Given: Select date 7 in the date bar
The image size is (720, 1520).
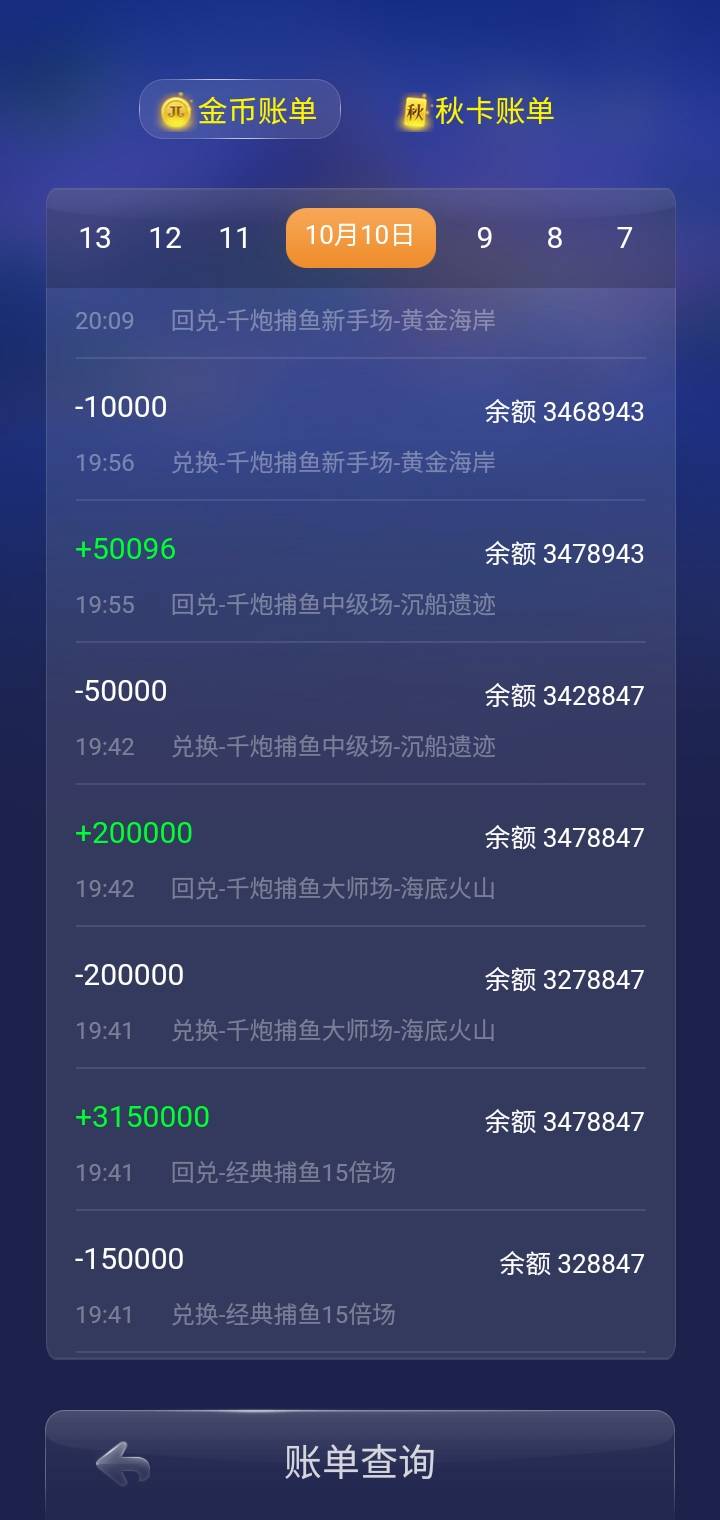Looking at the screenshot, I should pyautogui.click(x=624, y=238).
